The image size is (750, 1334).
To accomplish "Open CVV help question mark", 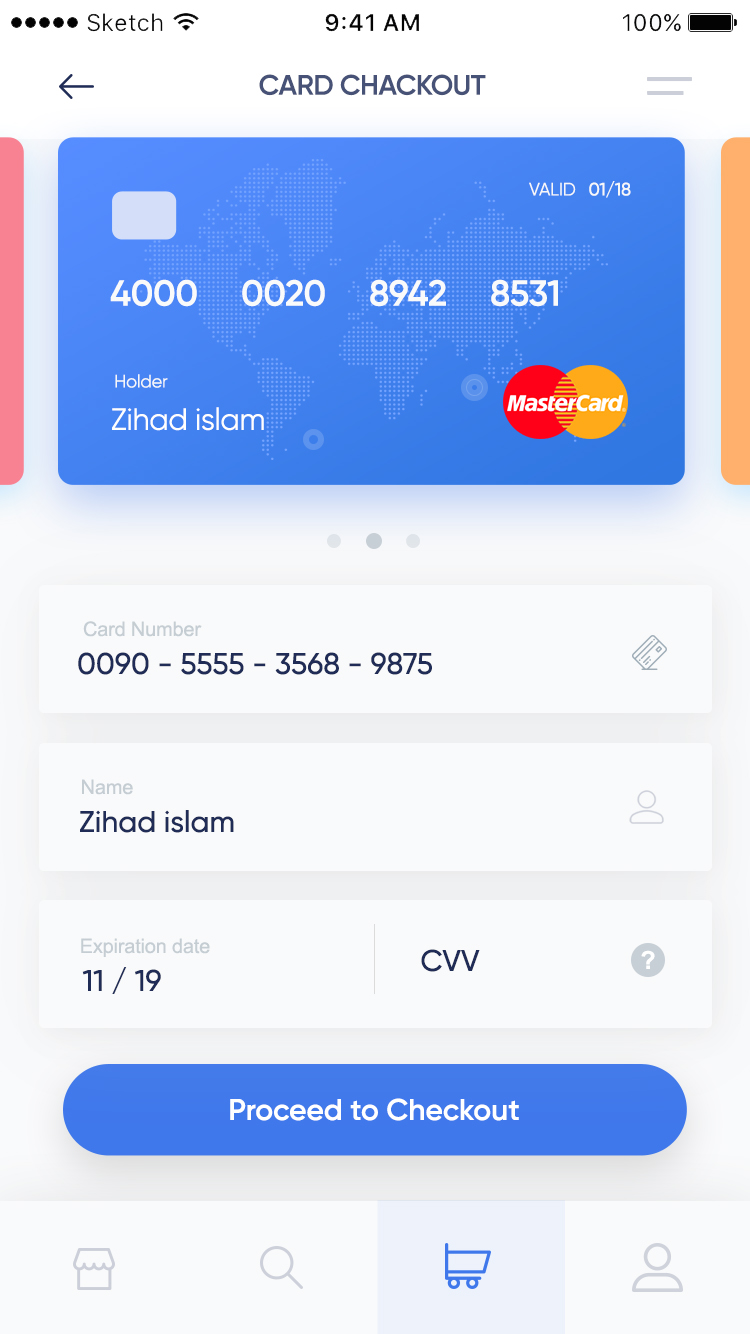I will coord(648,961).
